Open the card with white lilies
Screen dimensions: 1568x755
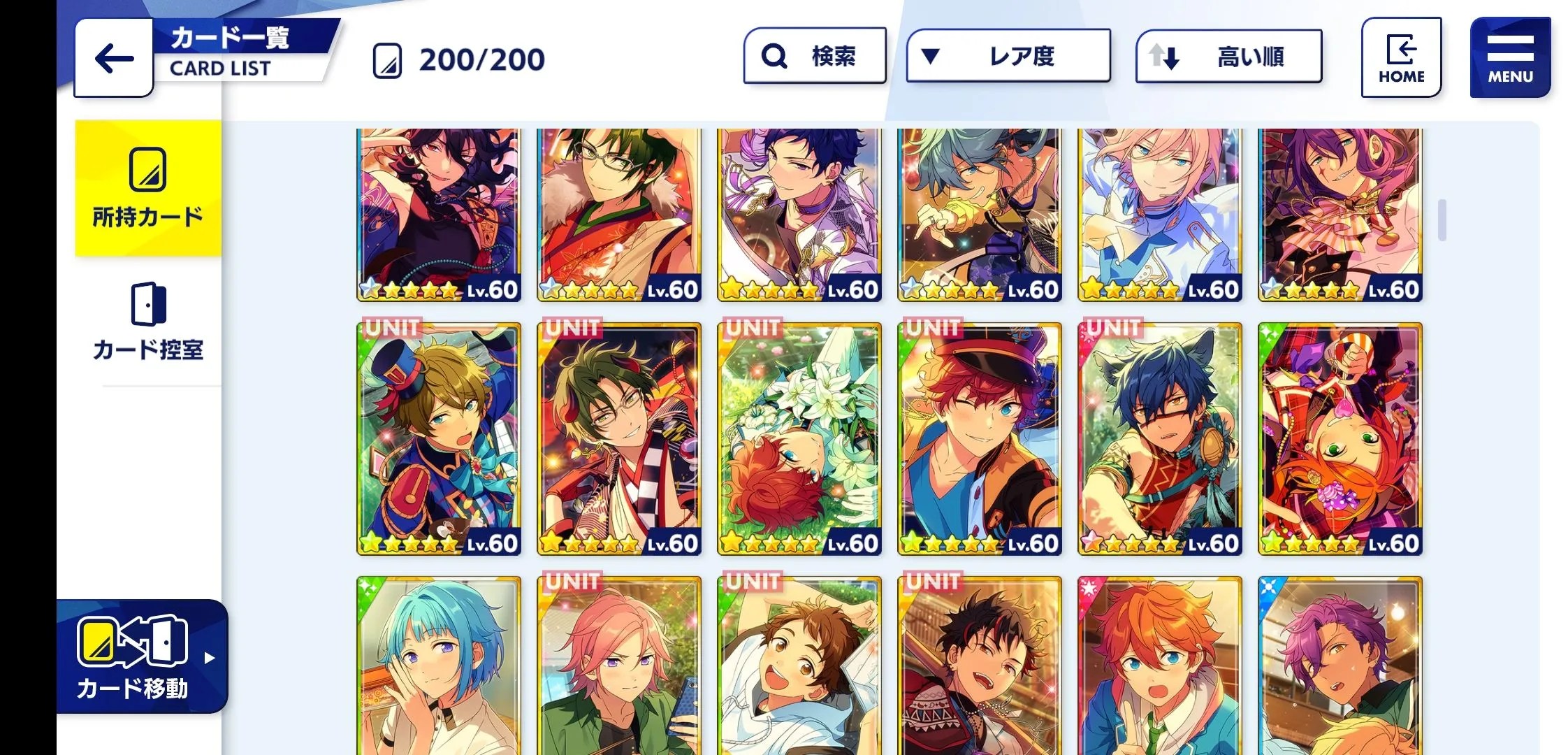799,439
